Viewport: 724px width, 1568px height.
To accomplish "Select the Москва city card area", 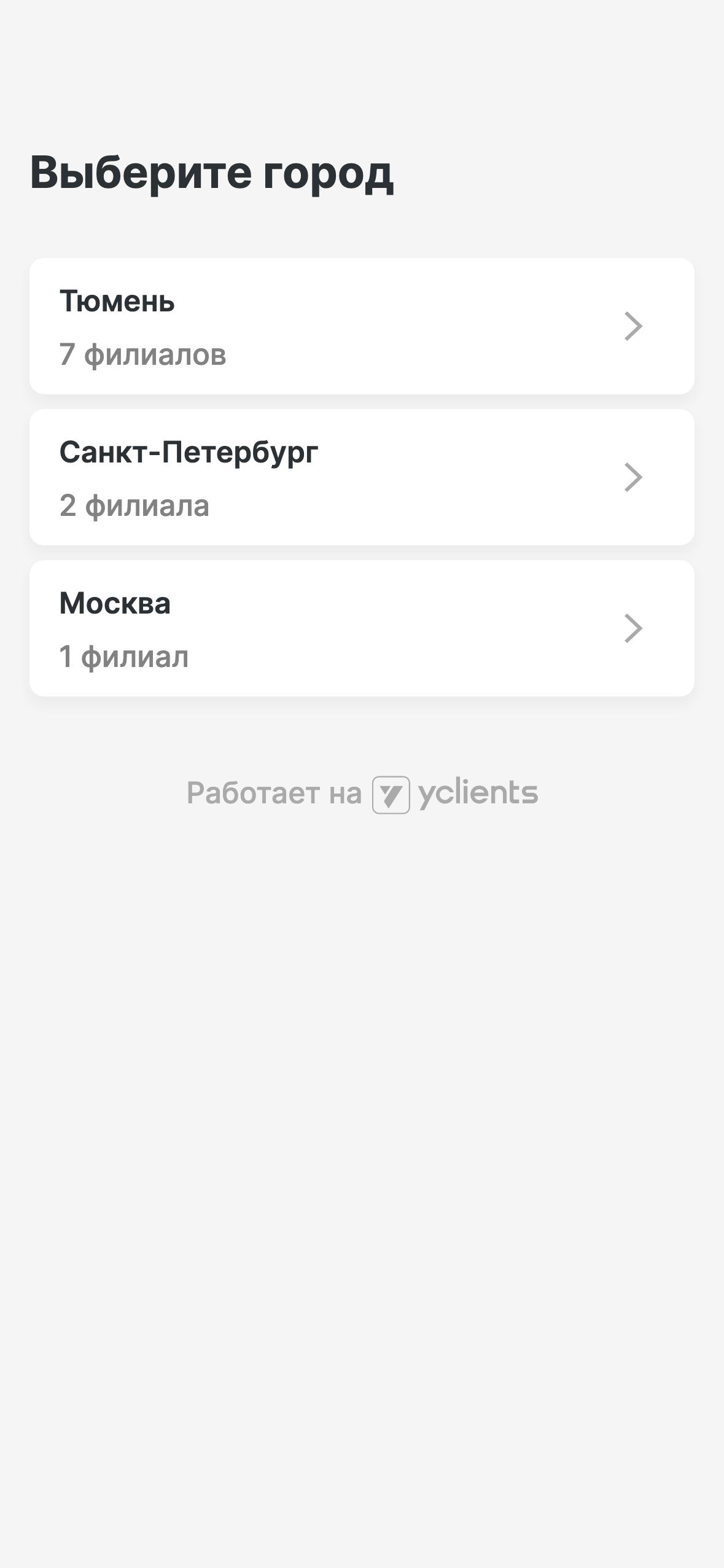I will point(362,628).
